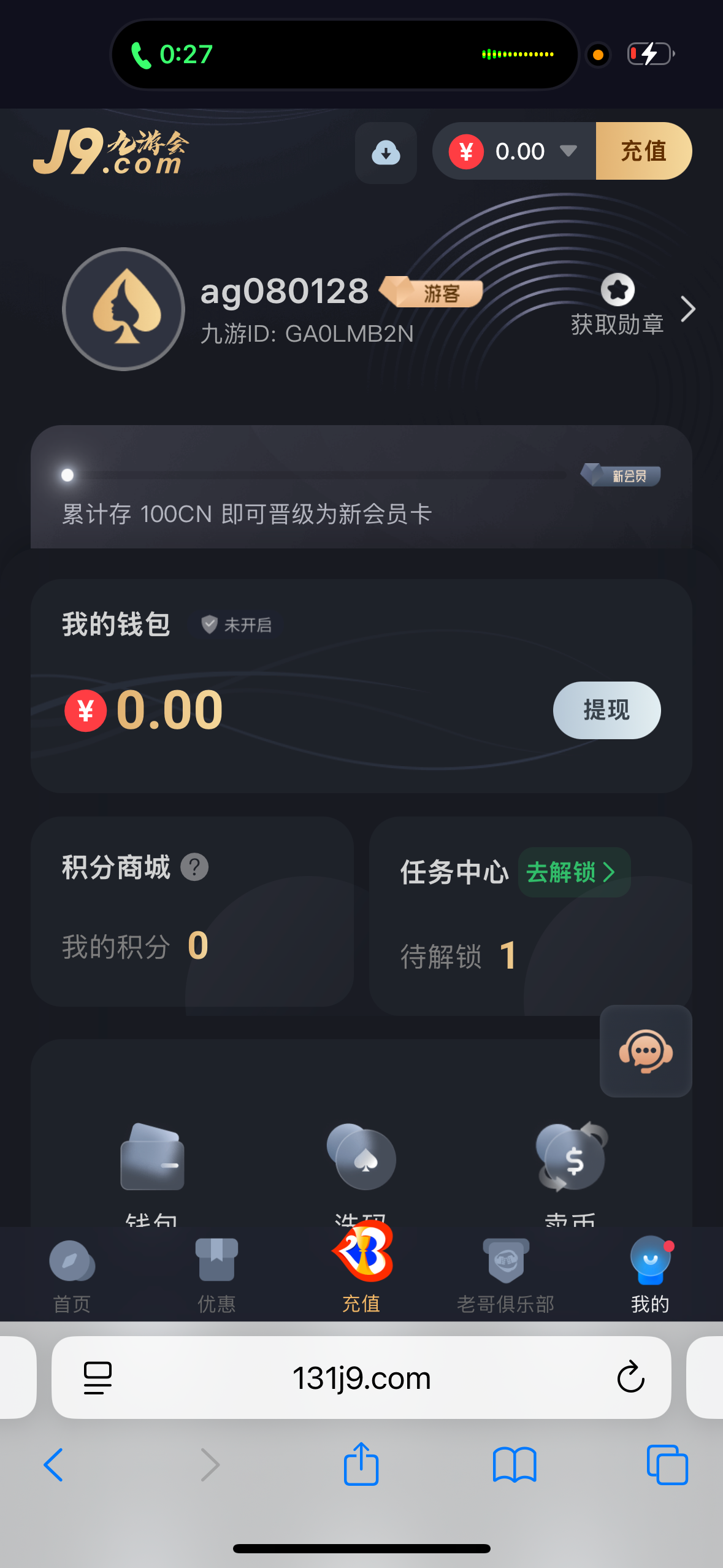Tap the 提现 withdraw button
The image size is (723, 1568).
point(606,710)
